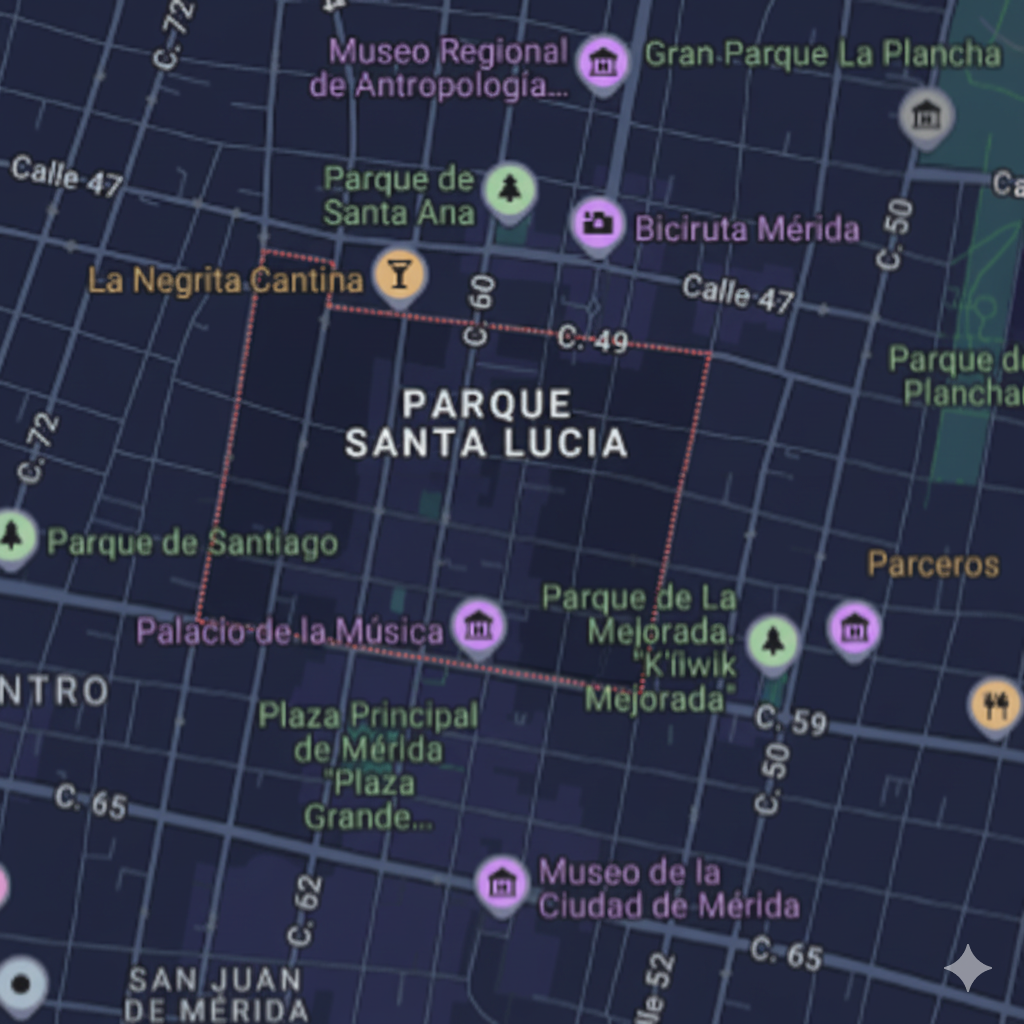Open the Museo Regional de Antropología pin
The height and width of the screenshot is (1024, 1024).
coord(603,62)
